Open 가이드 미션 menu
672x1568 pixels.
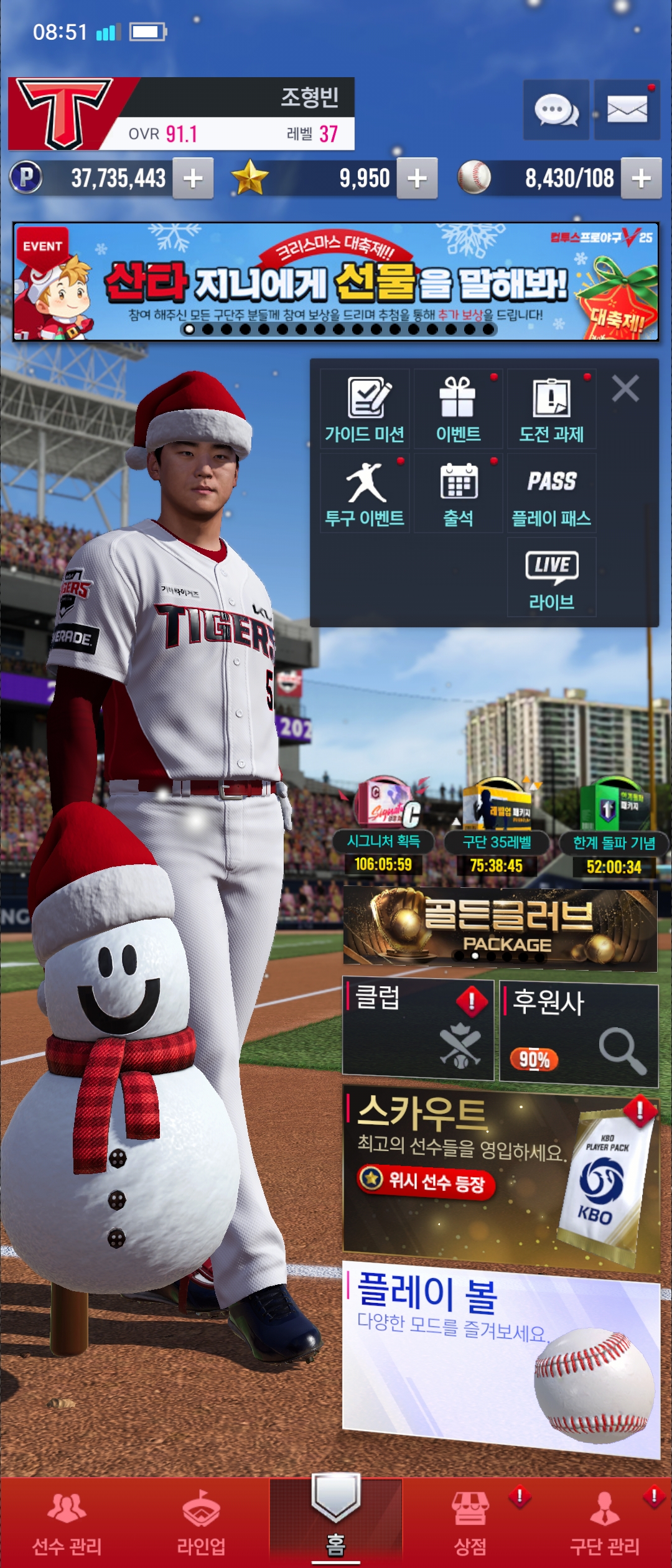pyautogui.click(x=365, y=409)
